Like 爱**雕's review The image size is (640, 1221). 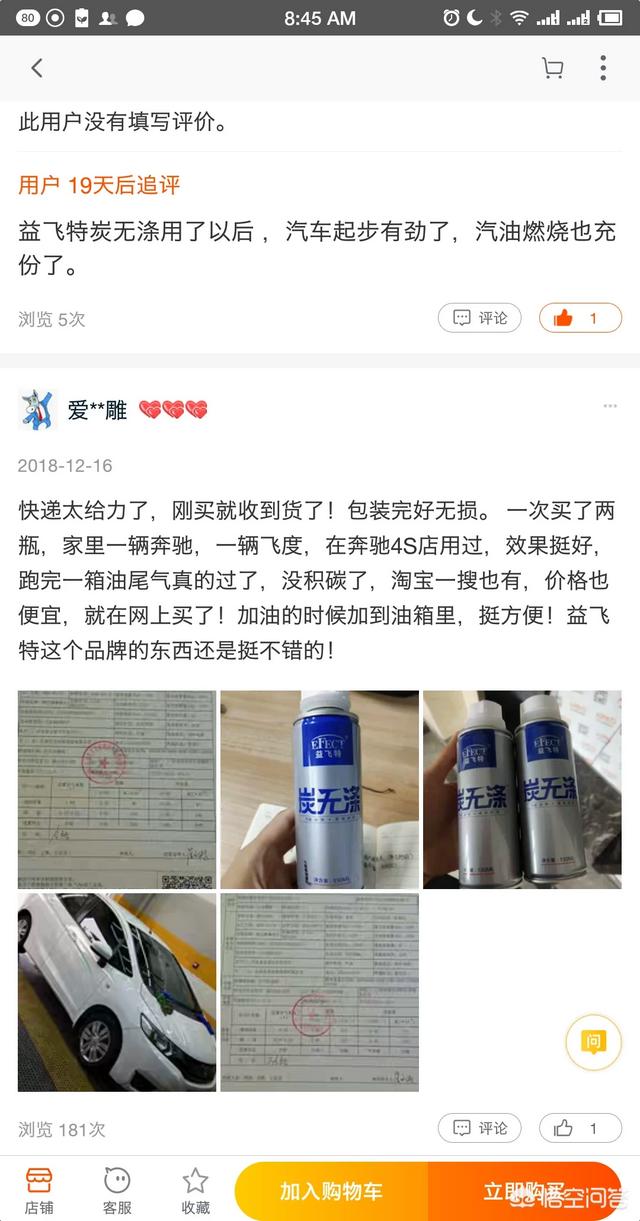580,1128
